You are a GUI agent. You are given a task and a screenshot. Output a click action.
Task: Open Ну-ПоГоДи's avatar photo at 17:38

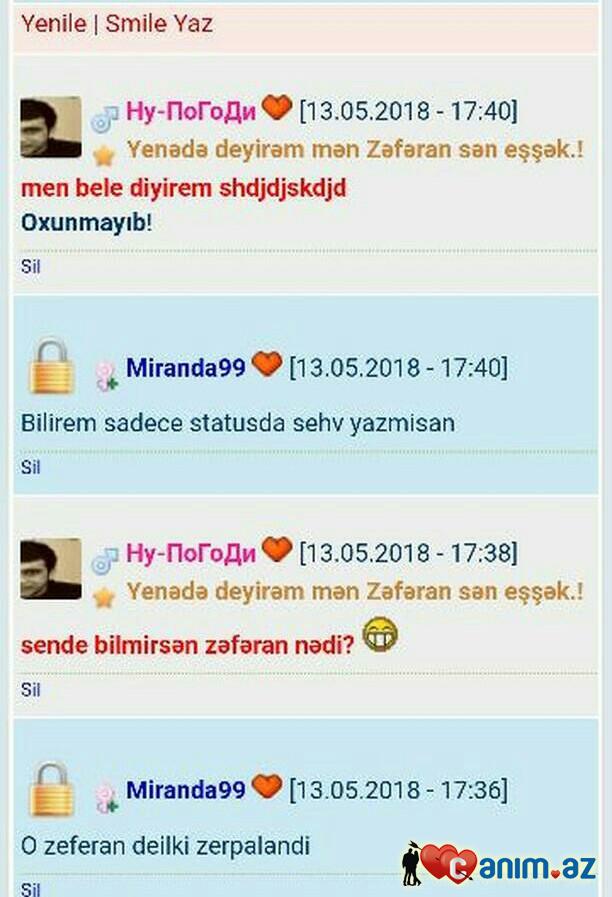pos(51,569)
